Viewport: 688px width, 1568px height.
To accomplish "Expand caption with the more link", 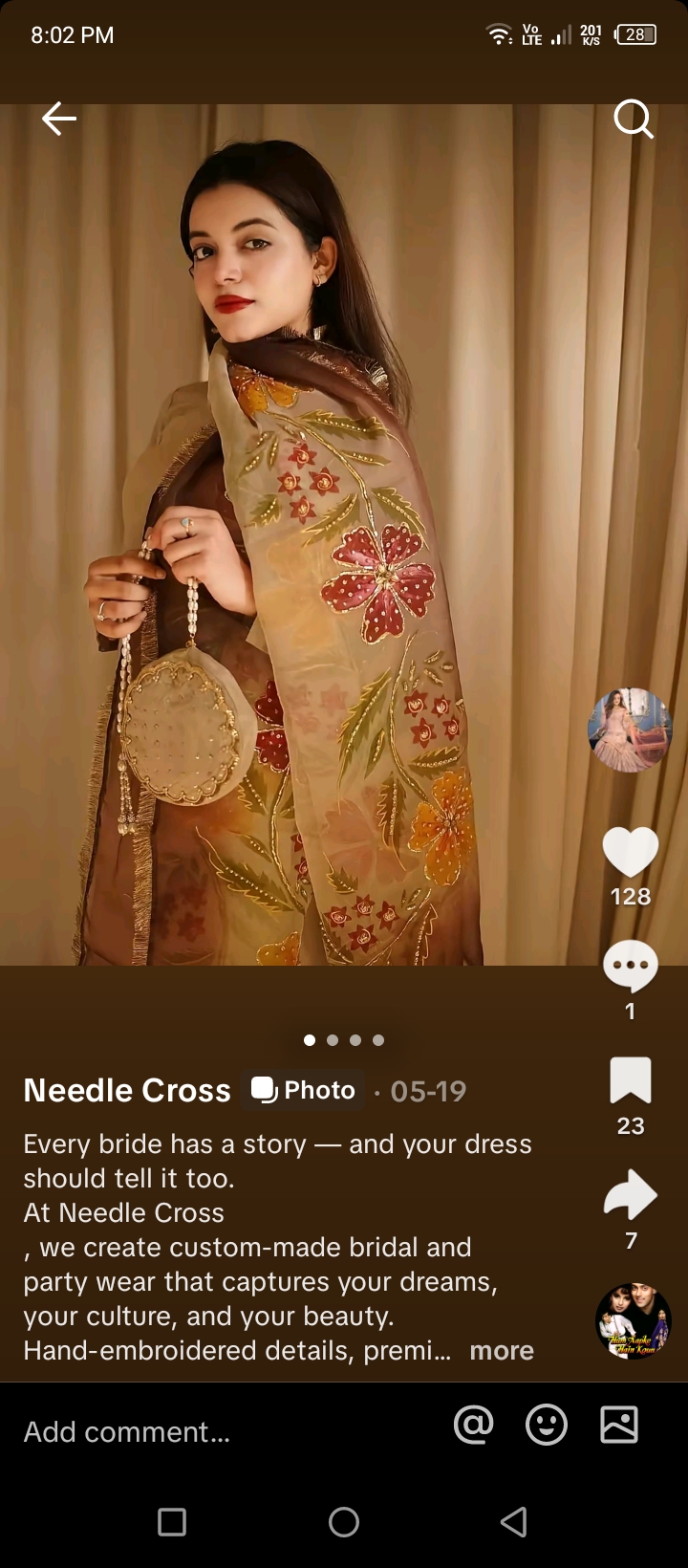I will click(x=502, y=1351).
